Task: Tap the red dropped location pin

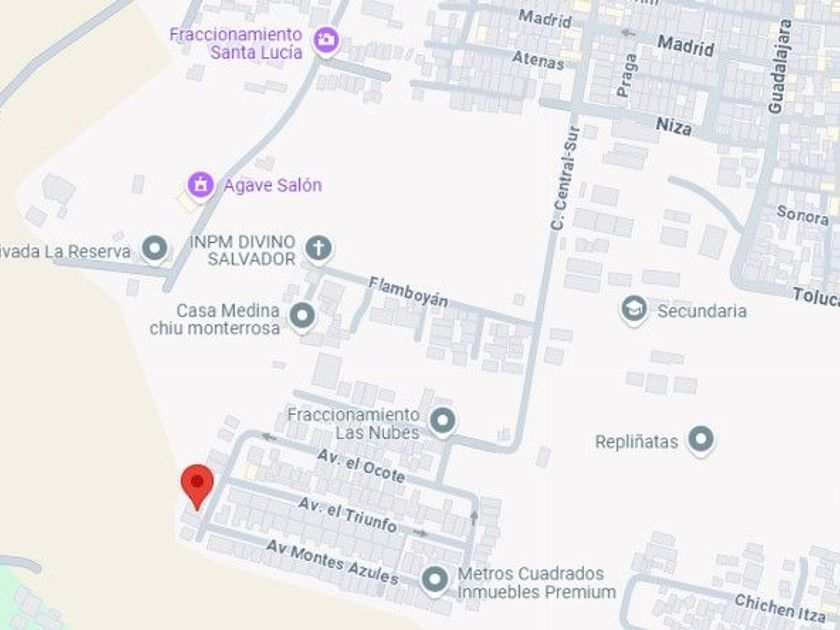Action: click(197, 486)
